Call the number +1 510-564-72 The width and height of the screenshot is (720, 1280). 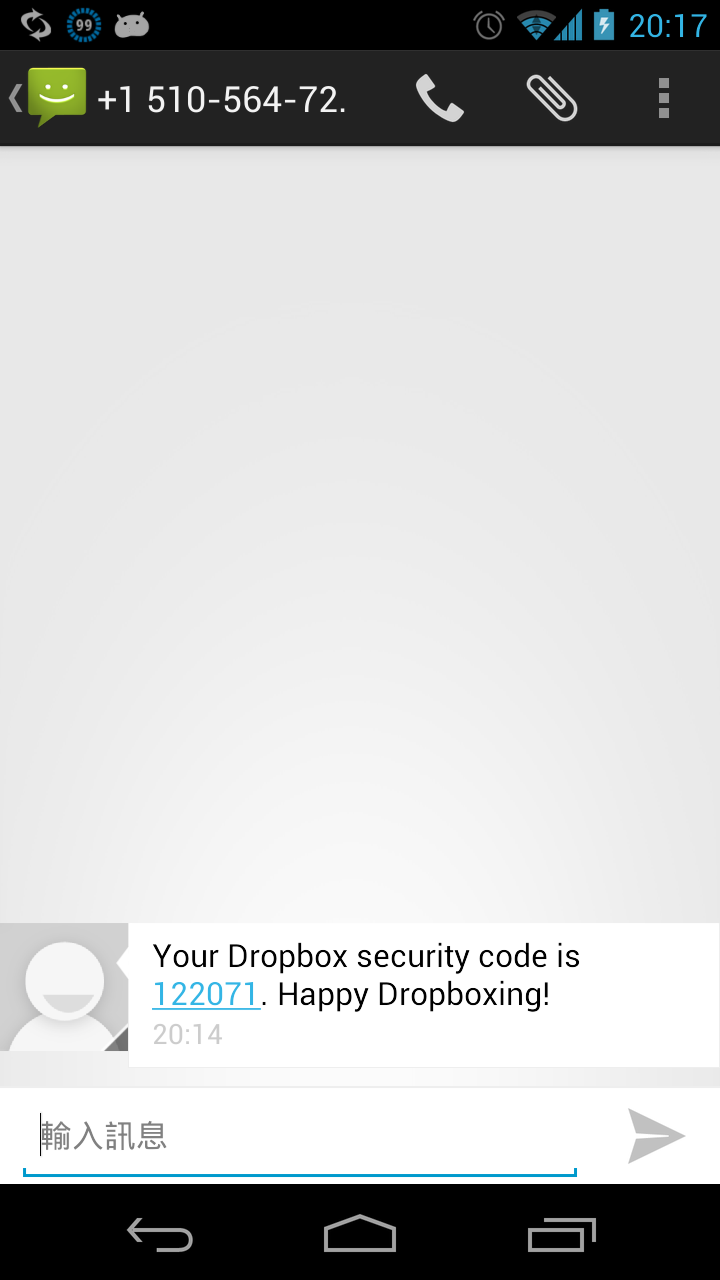tap(440, 98)
